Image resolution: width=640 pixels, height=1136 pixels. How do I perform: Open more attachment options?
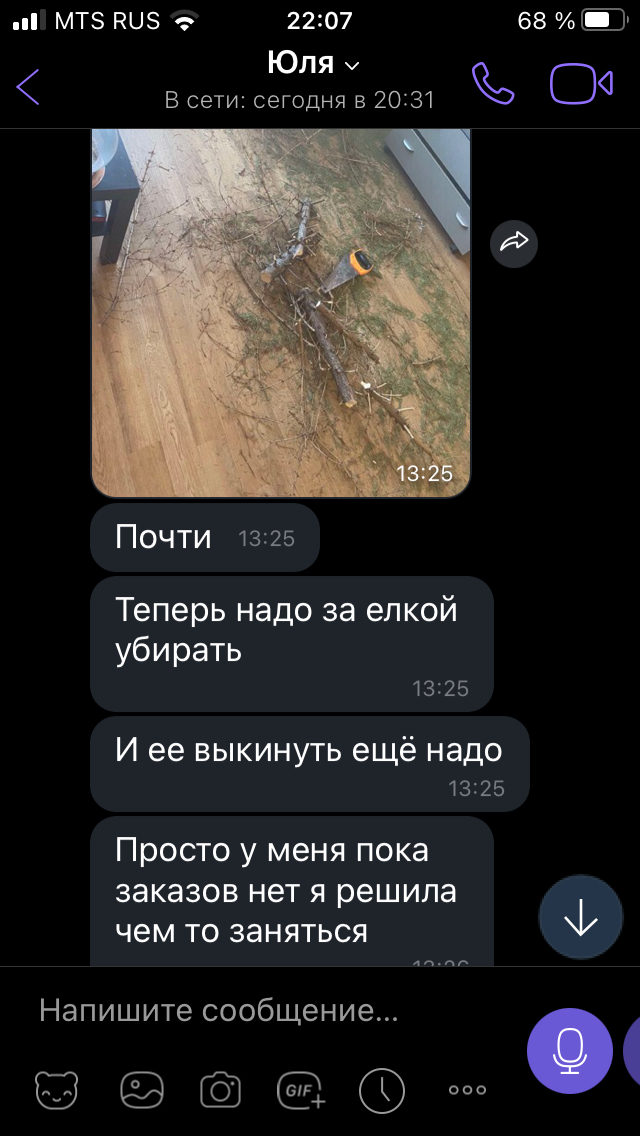467,1089
